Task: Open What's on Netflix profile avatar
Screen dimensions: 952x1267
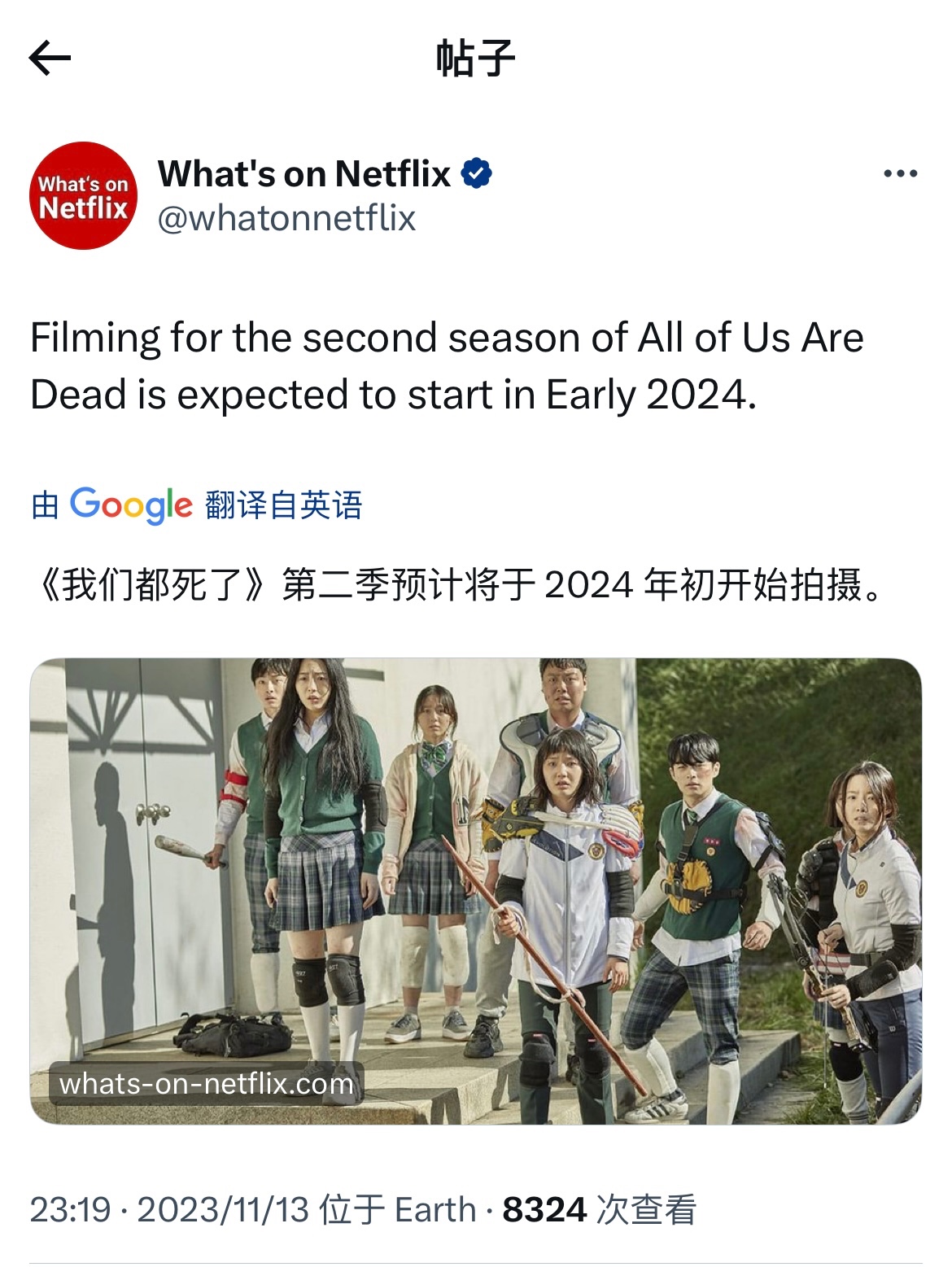Action: click(x=84, y=196)
